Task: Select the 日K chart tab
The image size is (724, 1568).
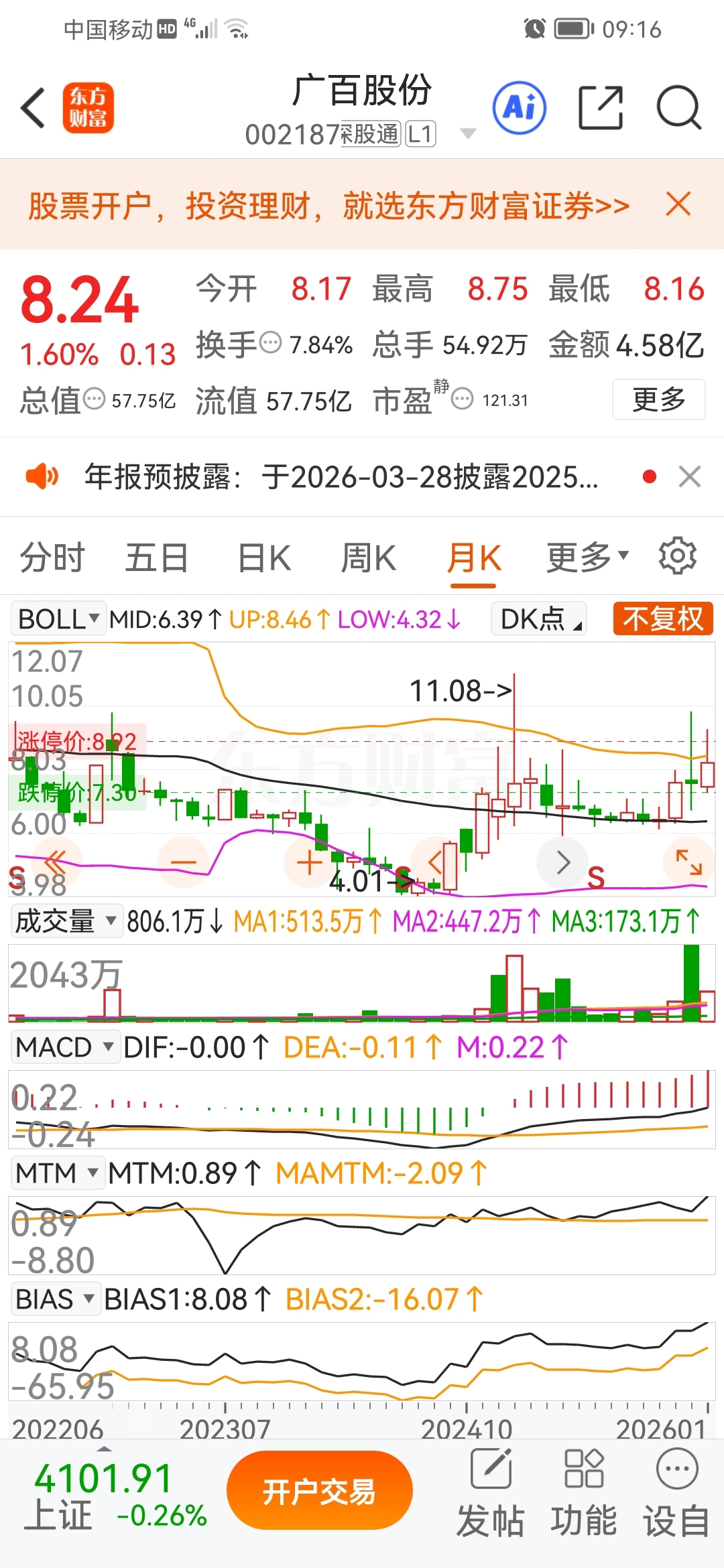Action: [x=265, y=558]
